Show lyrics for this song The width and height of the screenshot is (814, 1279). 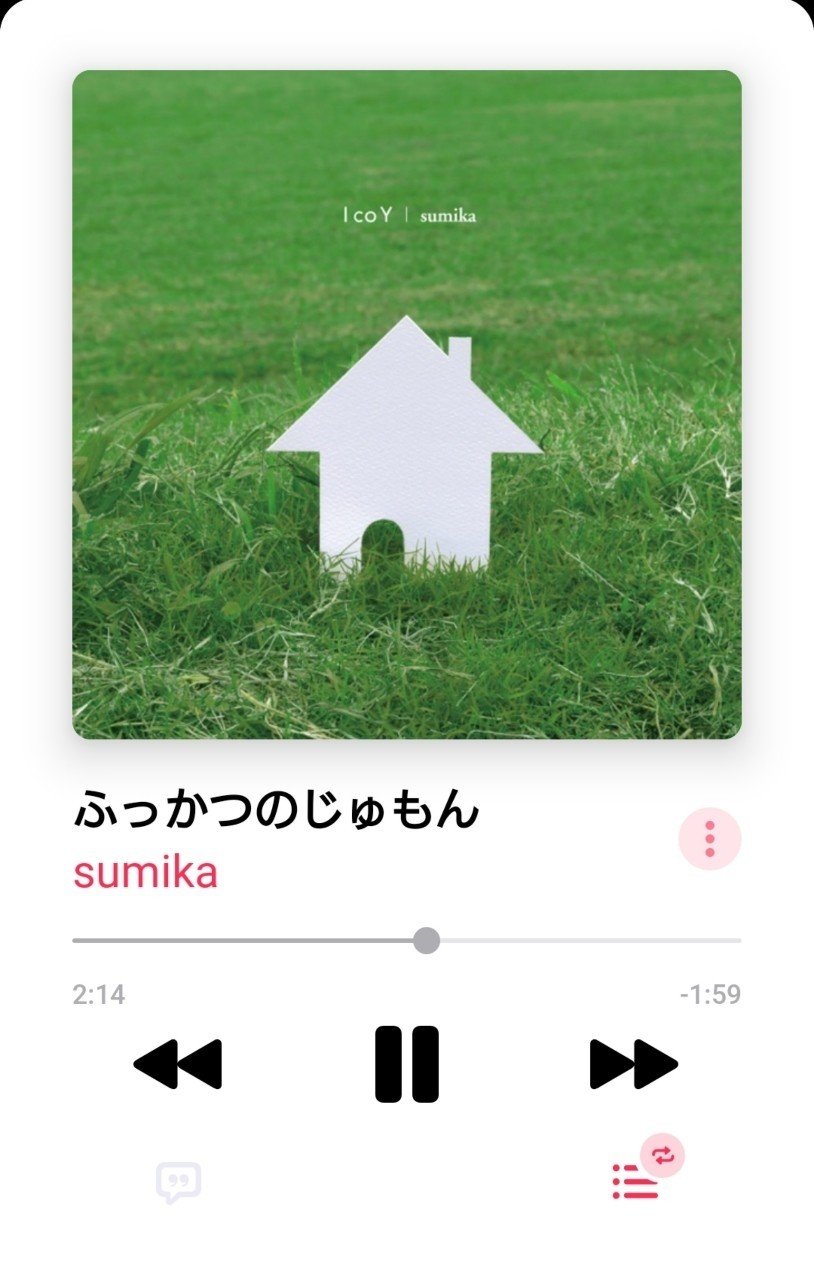click(x=178, y=1182)
